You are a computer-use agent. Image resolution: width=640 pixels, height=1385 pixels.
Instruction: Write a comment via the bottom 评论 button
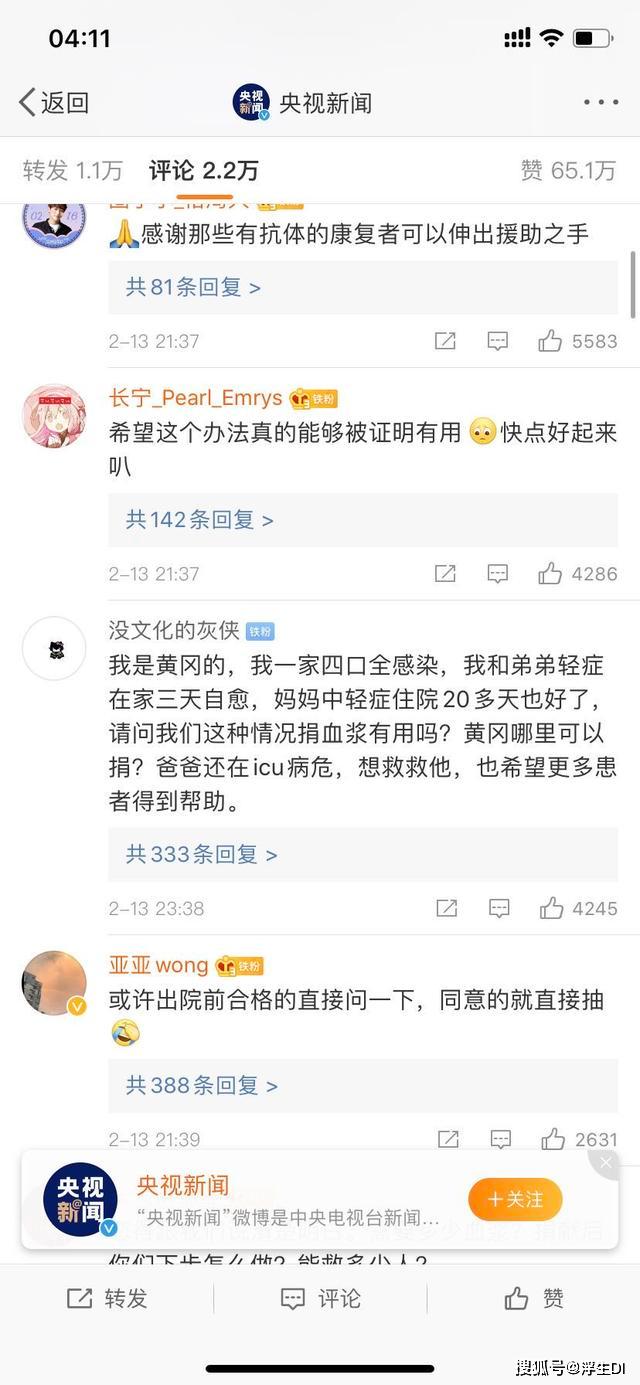pyautogui.click(x=320, y=1298)
